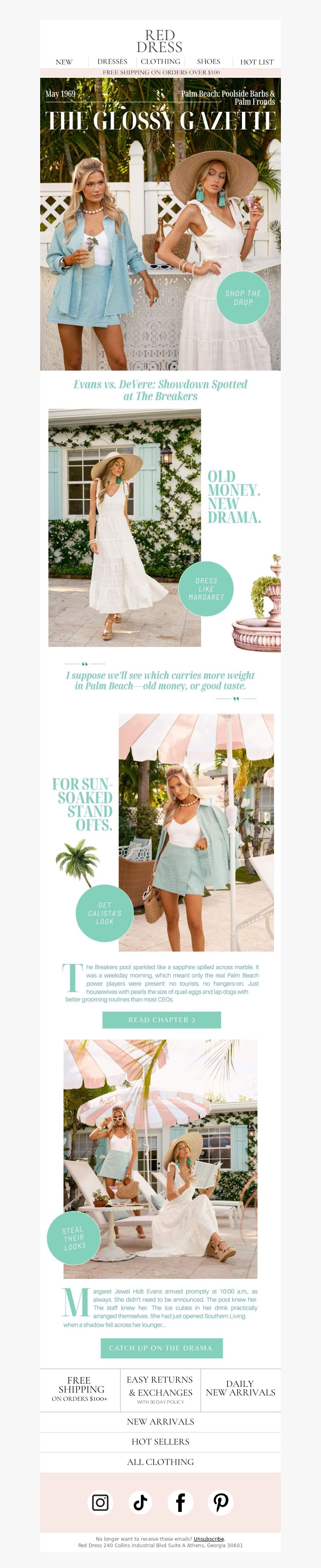Open the HOT LIST link
The height and width of the screenshot is (1568, 321).
[256, 62]
